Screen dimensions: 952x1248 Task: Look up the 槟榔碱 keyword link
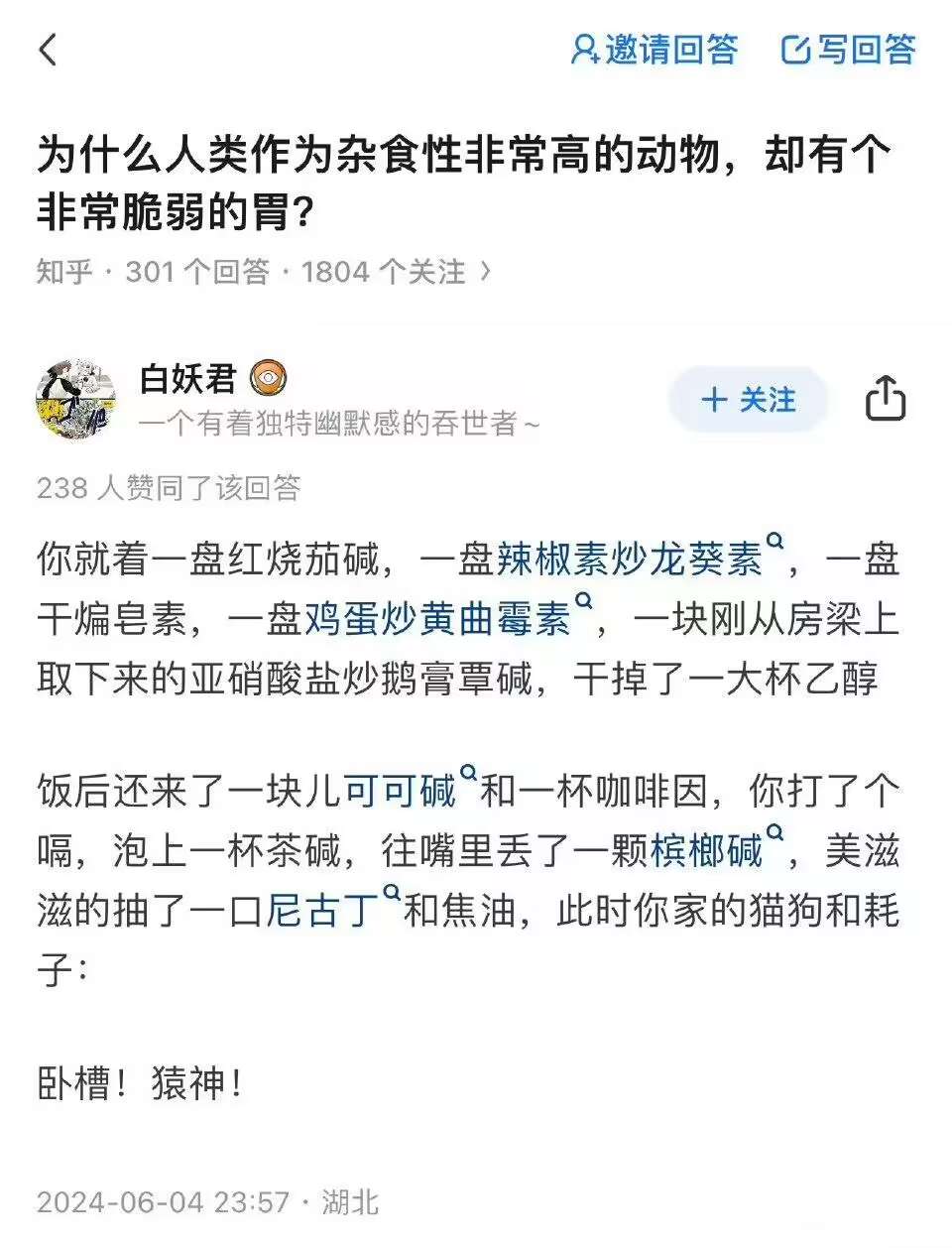click(x=707, y=850)
